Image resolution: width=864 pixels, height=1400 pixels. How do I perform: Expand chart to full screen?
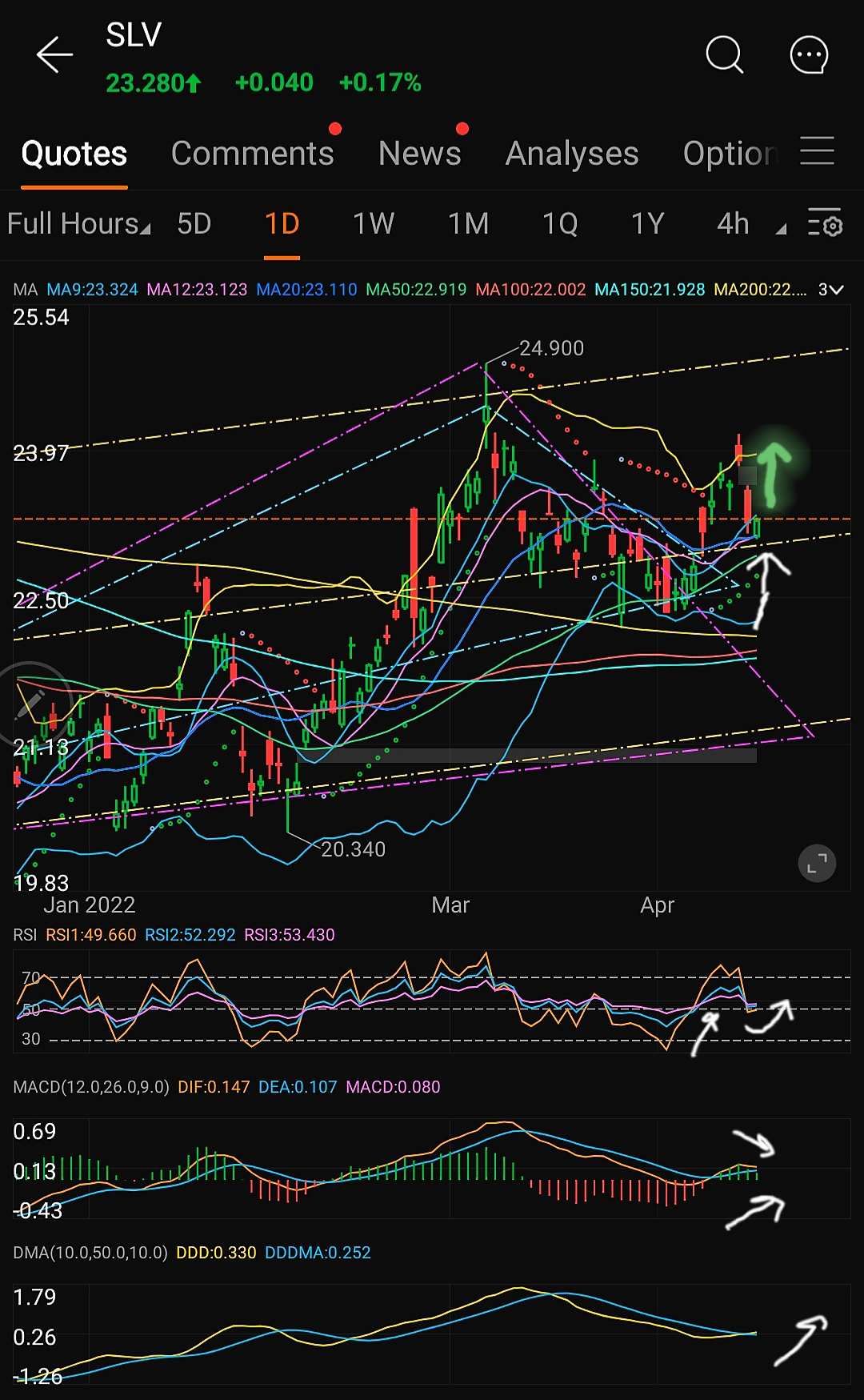(817, 864)
